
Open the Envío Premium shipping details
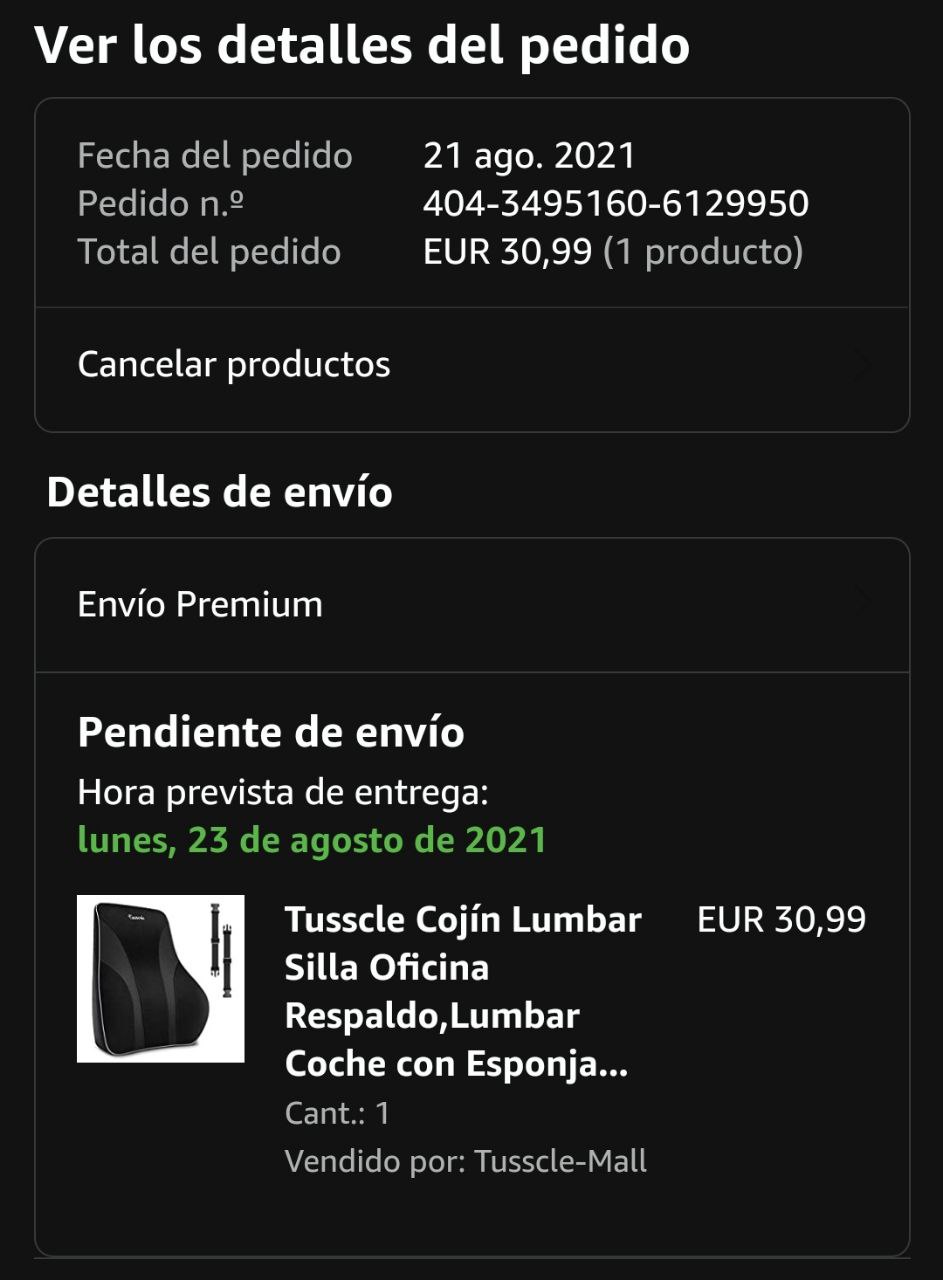[471, 605]
